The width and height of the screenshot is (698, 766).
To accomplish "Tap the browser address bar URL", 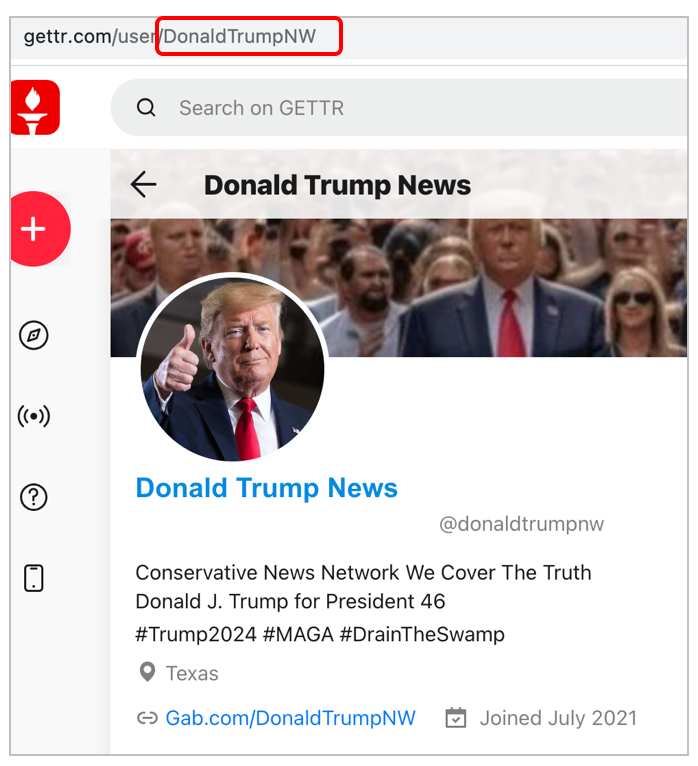I will coord(170,36).
